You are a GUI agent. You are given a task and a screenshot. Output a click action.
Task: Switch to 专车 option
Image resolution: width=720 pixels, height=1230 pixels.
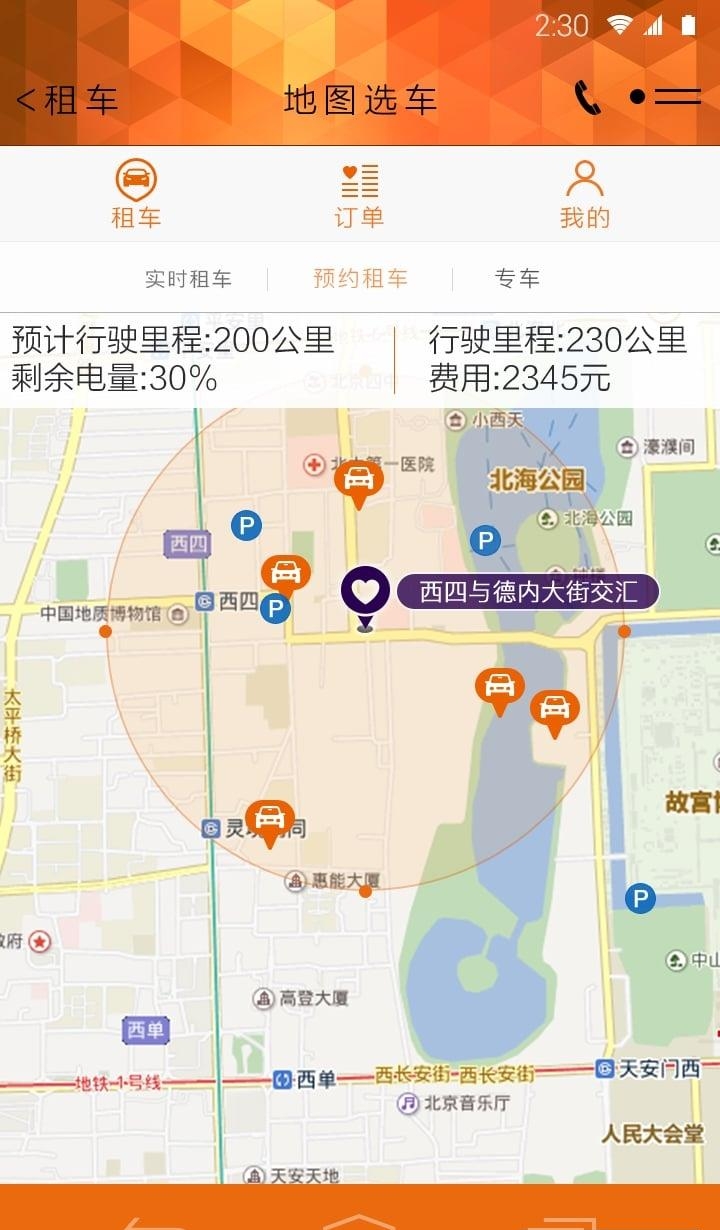pos(517,278)
